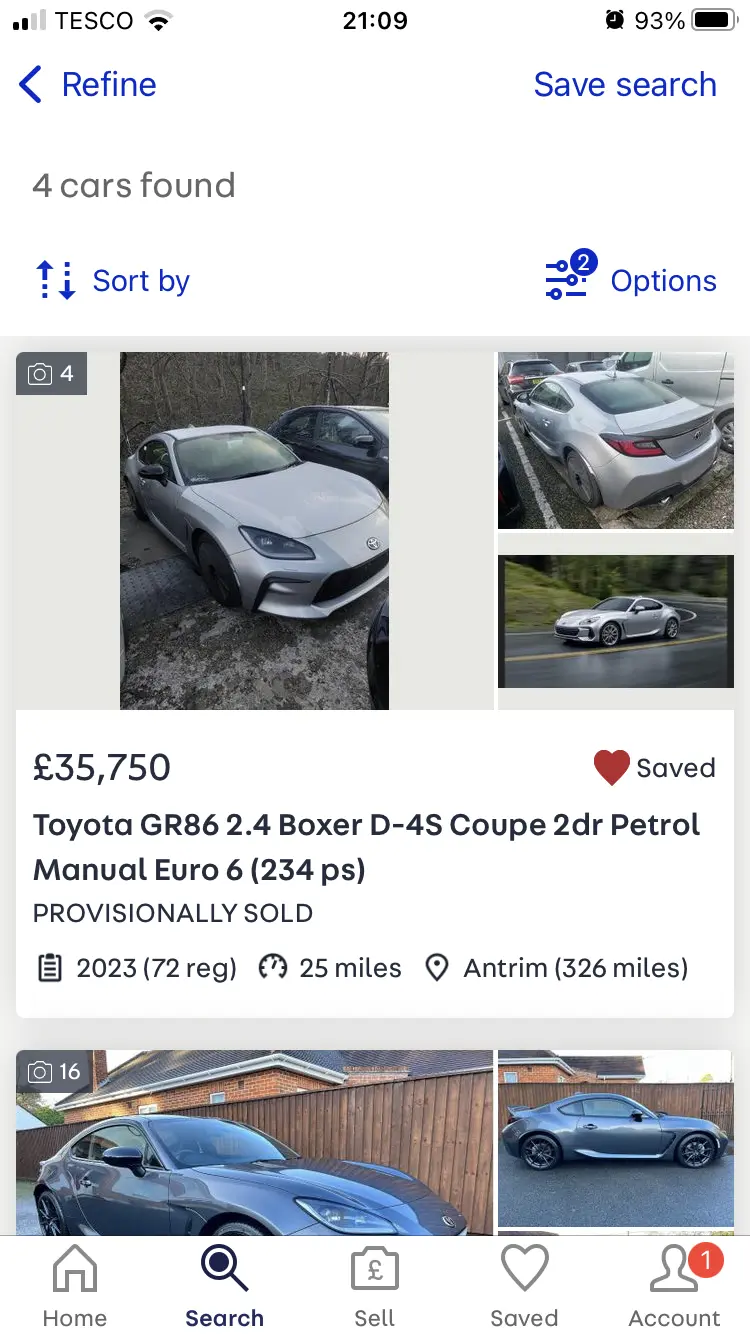
Task: Unsave the Toyota GR86 £35,750 listing
Action: [655, 768]
